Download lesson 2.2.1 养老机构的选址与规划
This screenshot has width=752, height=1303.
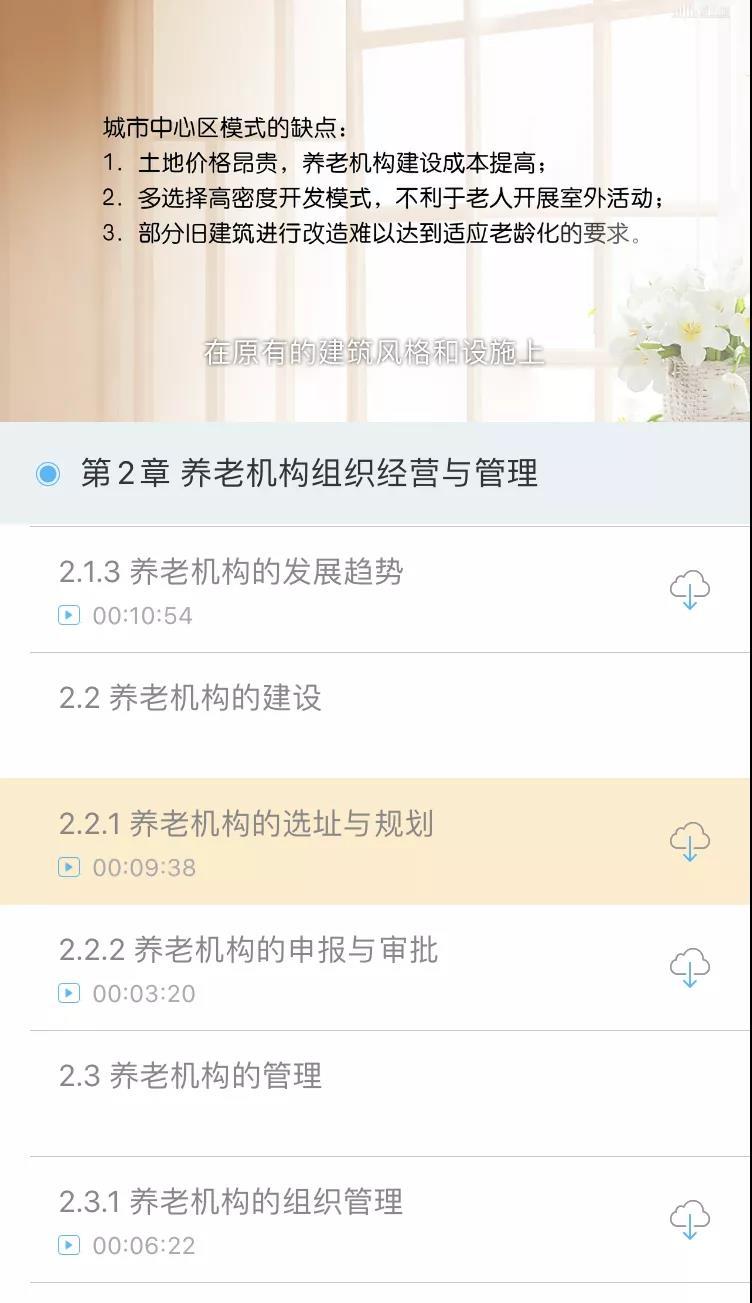(x=689, y=842)
